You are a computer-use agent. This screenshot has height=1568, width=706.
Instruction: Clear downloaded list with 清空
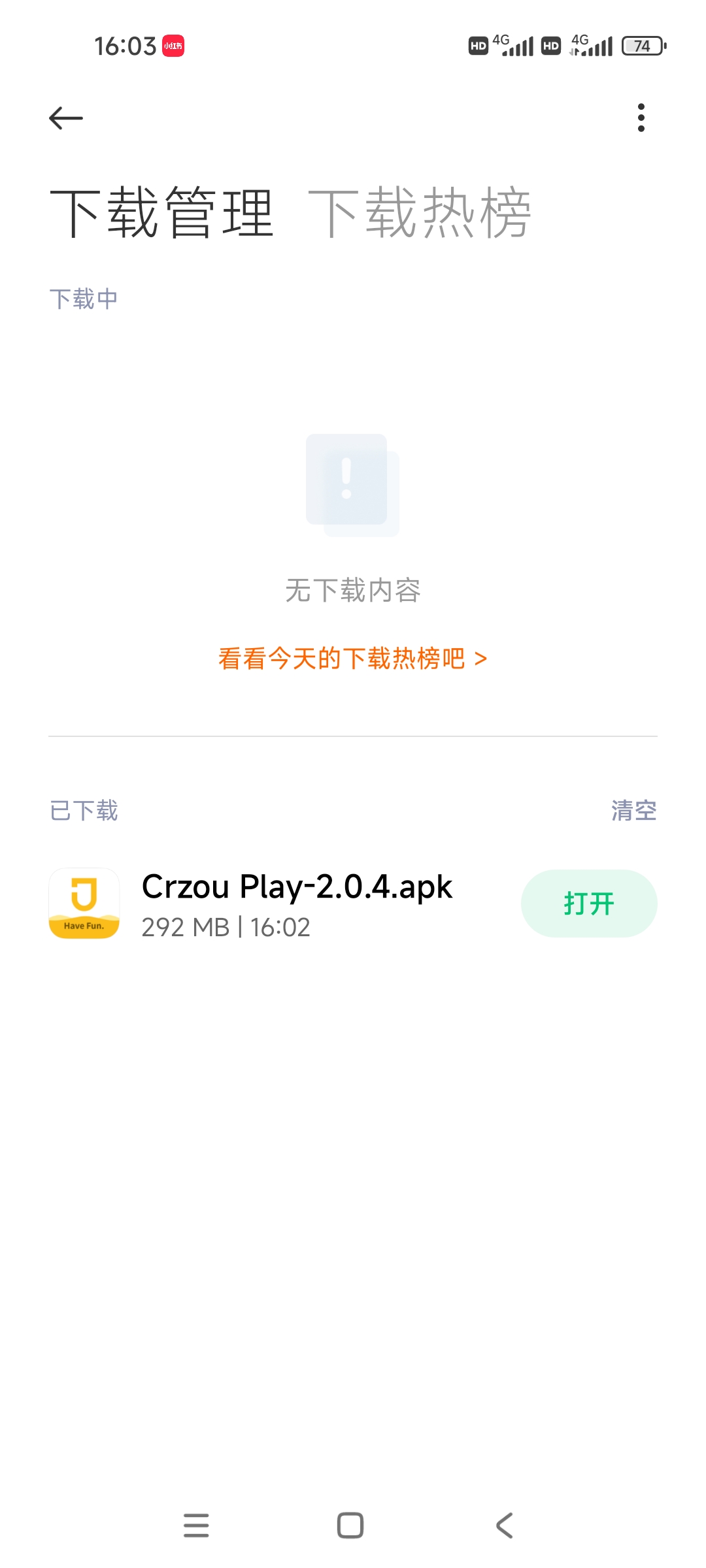click(633, 811)
